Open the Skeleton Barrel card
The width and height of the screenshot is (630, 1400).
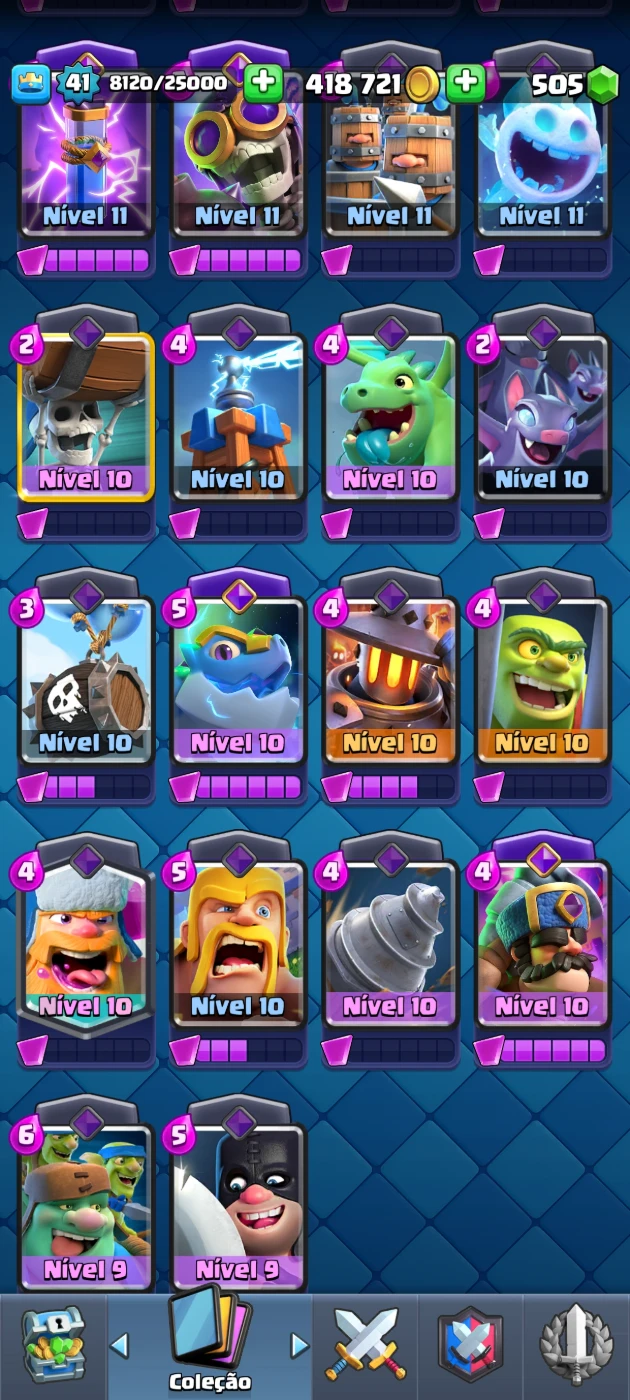(86, 680)
